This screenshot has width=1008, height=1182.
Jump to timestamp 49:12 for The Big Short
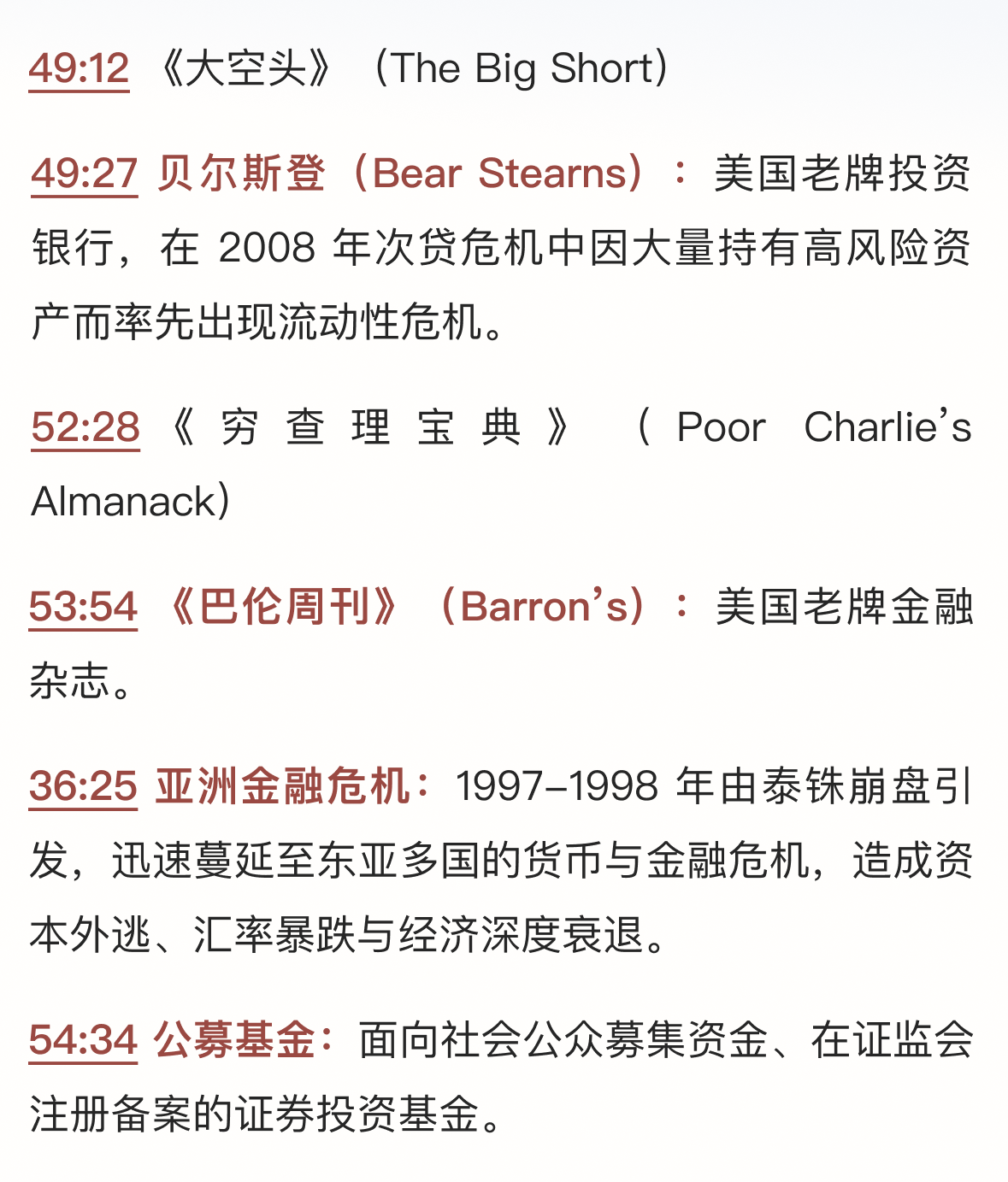79,68
